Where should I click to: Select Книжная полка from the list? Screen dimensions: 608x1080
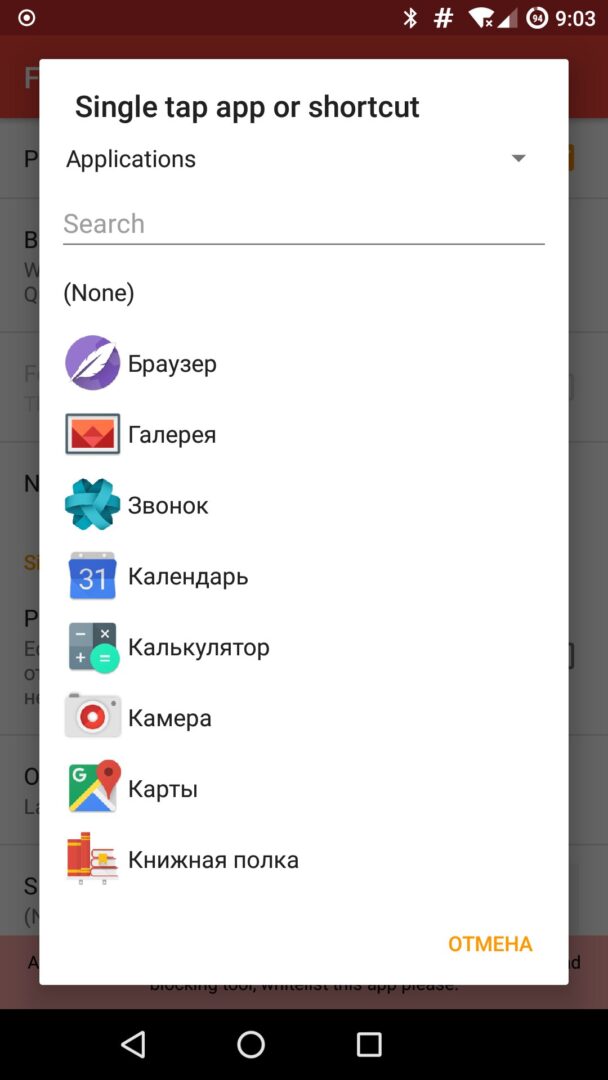pos(213,861)
